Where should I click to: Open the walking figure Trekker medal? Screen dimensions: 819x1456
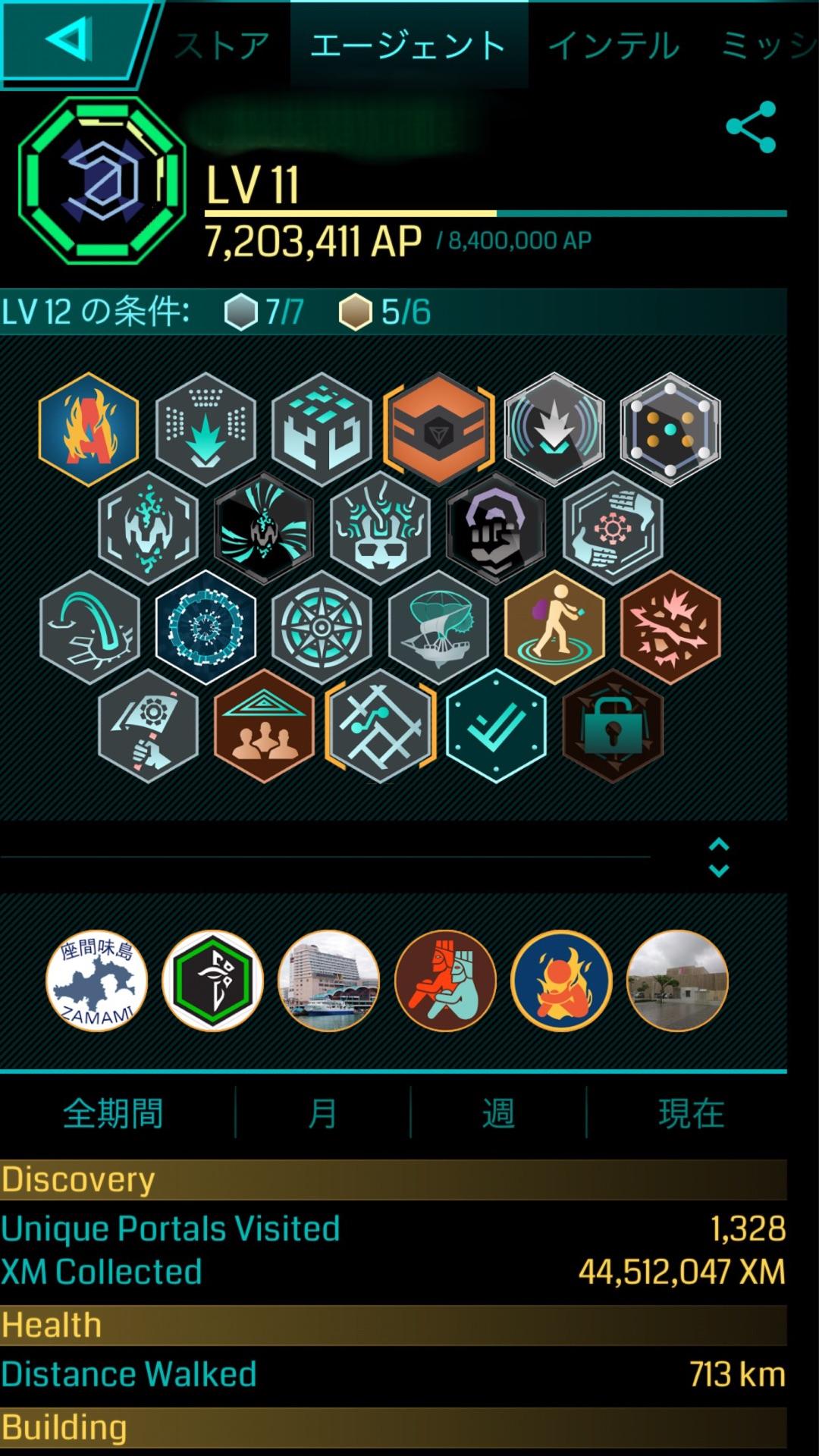554,627
